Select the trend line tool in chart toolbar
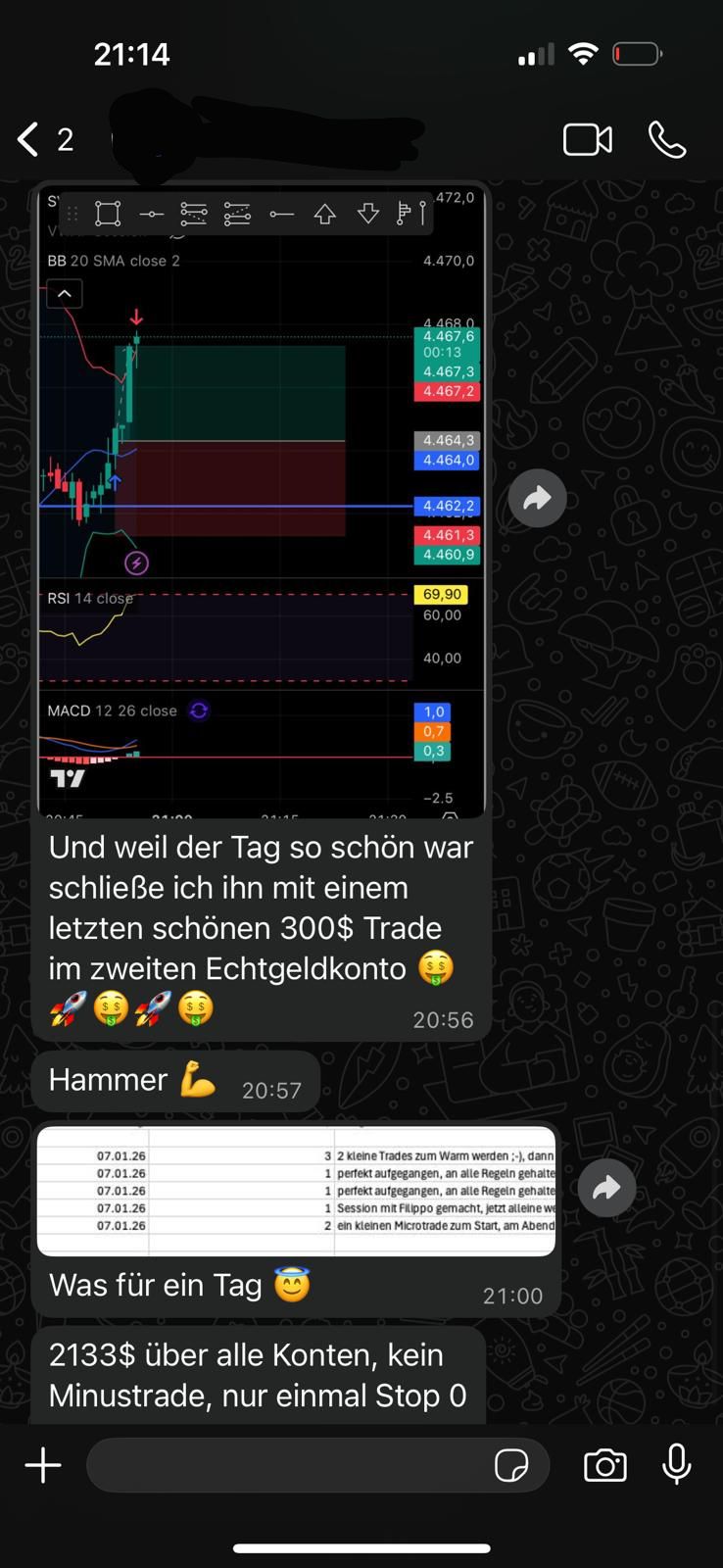 (152, 214)
